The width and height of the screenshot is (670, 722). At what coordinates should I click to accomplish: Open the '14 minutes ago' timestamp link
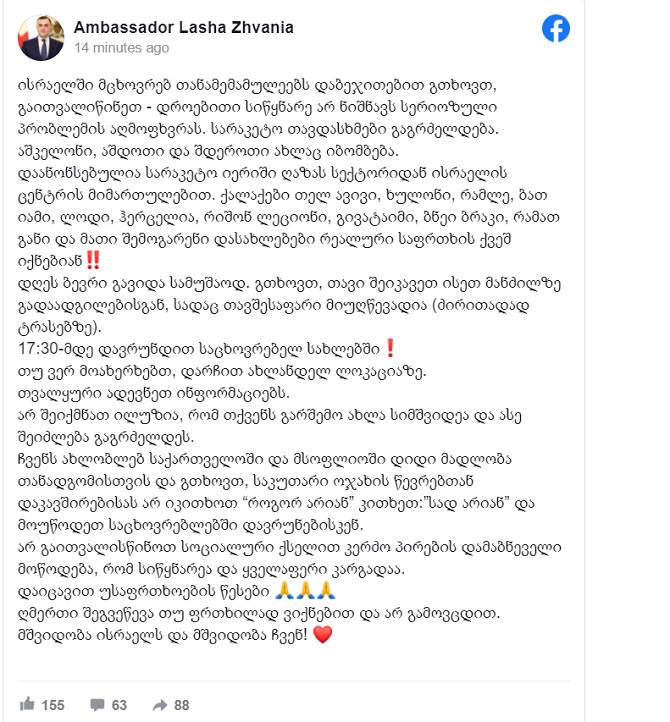[x=121, y=47]
